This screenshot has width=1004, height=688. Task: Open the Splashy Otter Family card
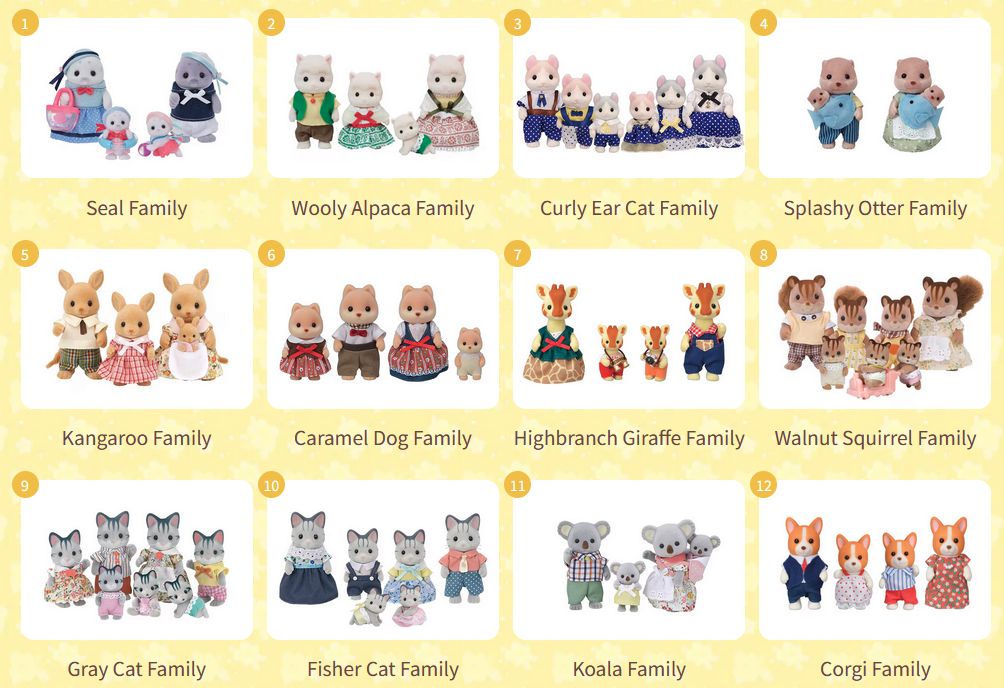click(x=875, y=99)
